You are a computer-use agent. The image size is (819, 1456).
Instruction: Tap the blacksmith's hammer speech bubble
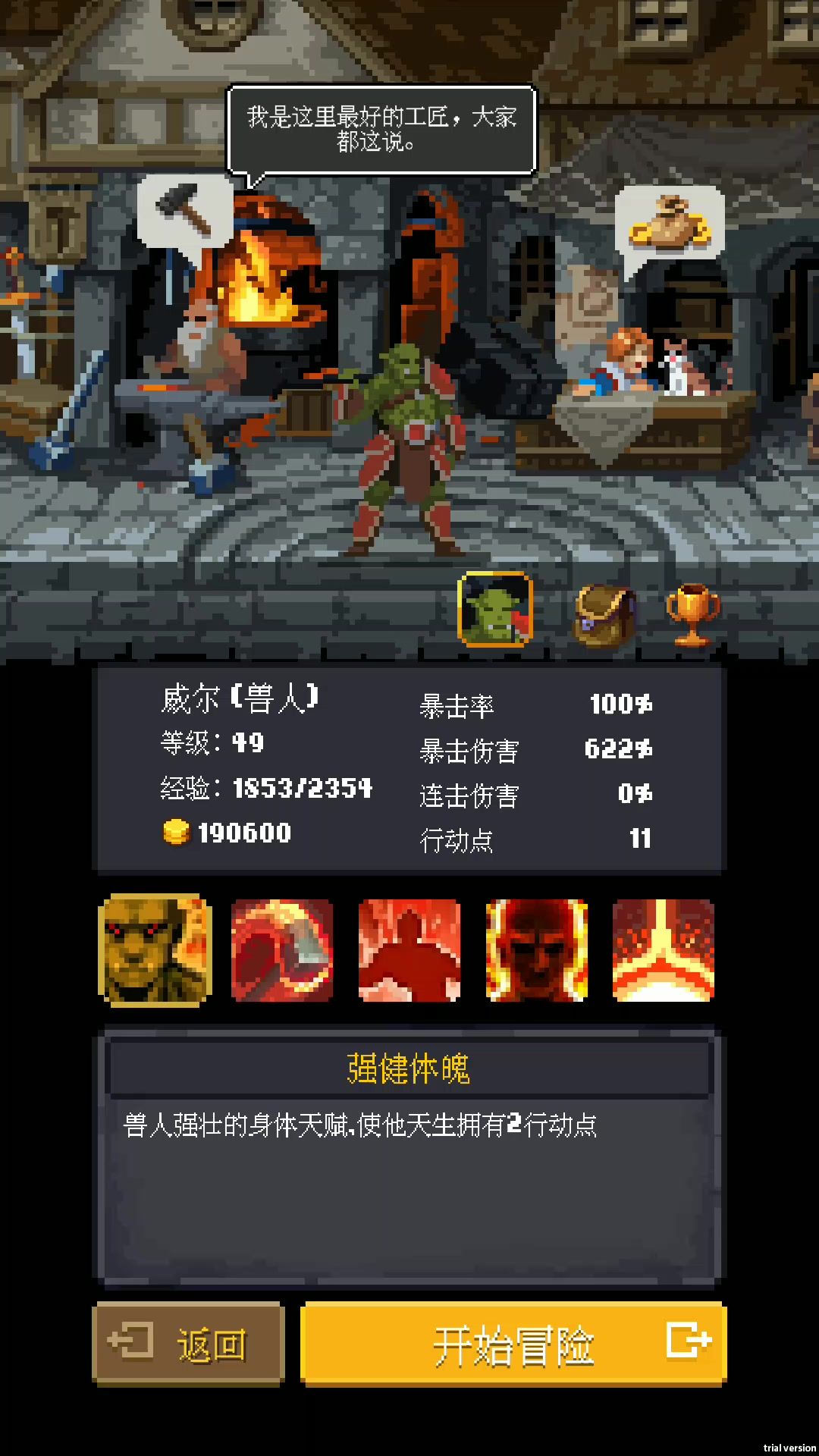pyautogui.click(x=184, y=211)
